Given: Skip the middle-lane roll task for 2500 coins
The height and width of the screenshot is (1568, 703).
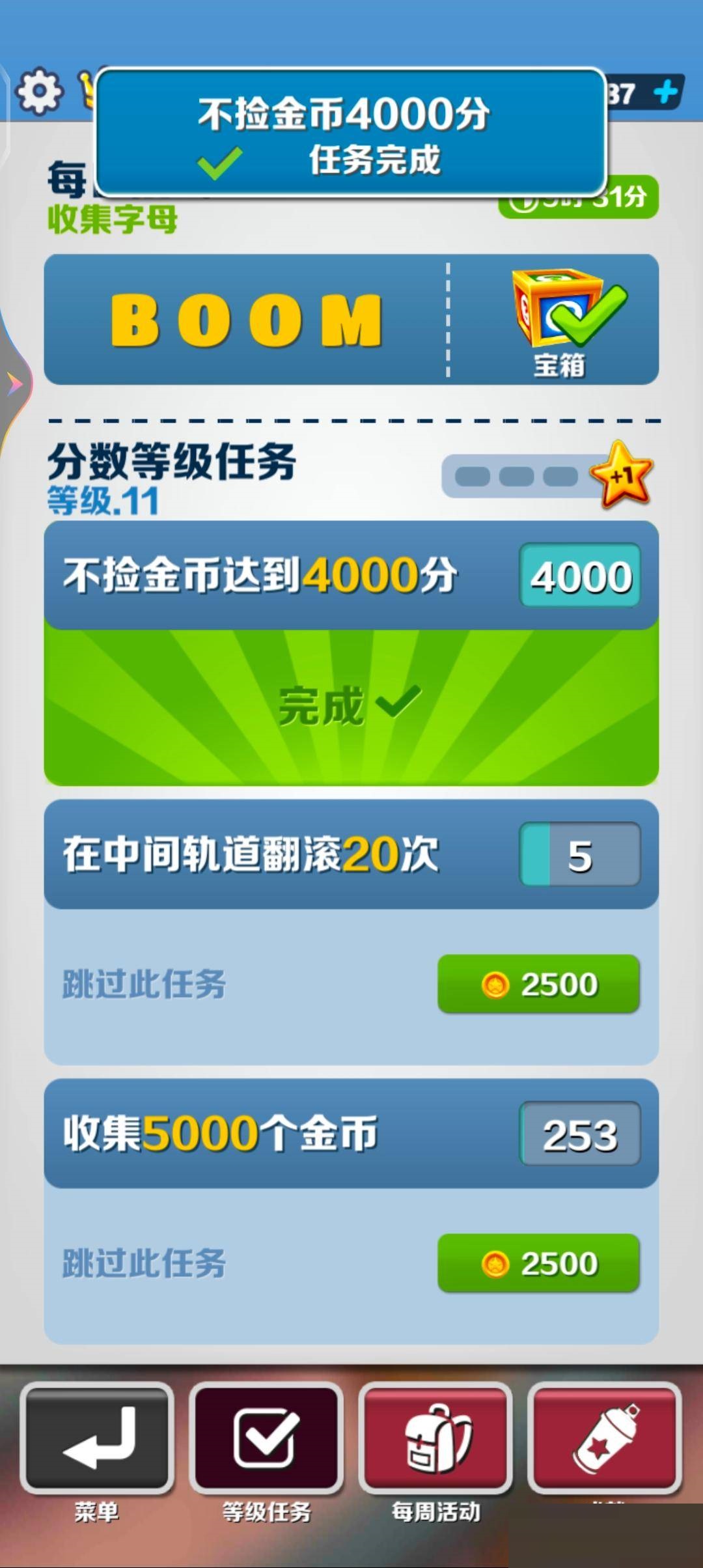Looking at the screenshot, I should [x=538, y=984].
